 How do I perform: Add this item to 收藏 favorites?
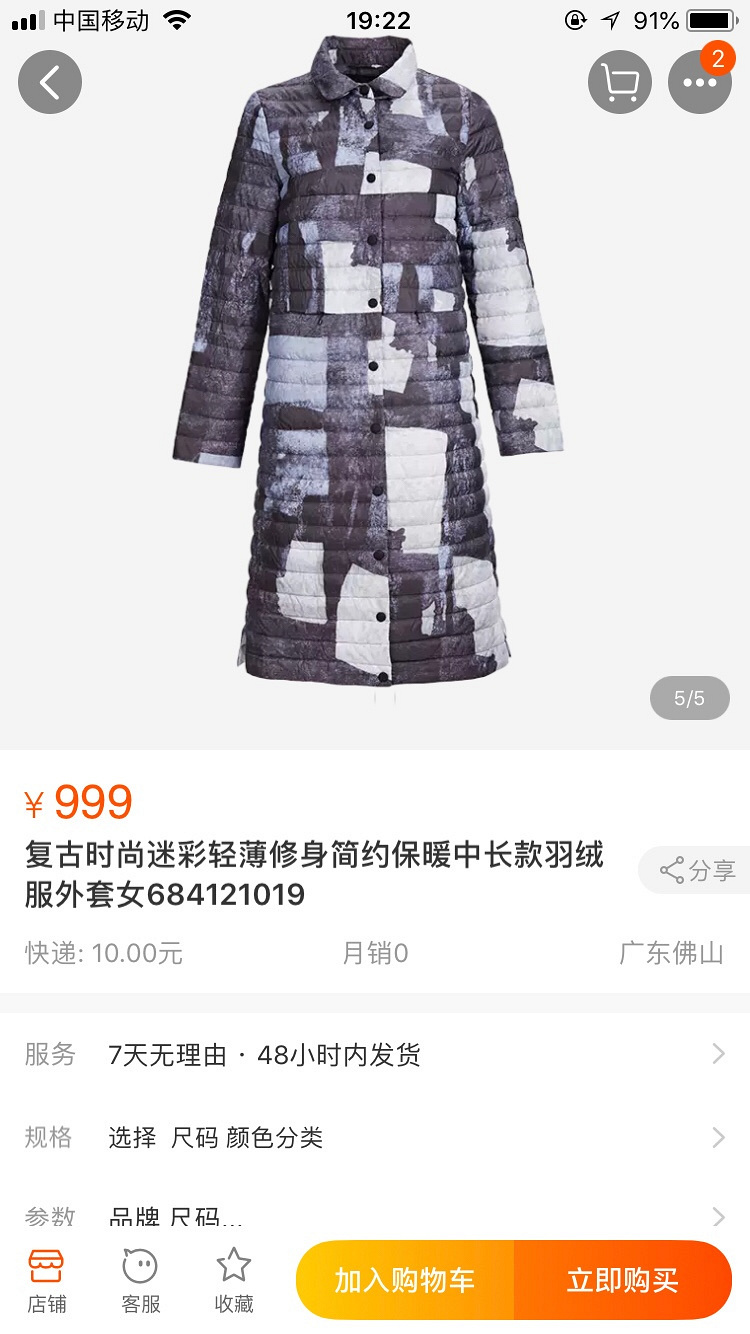click(x=234, y=1279)
